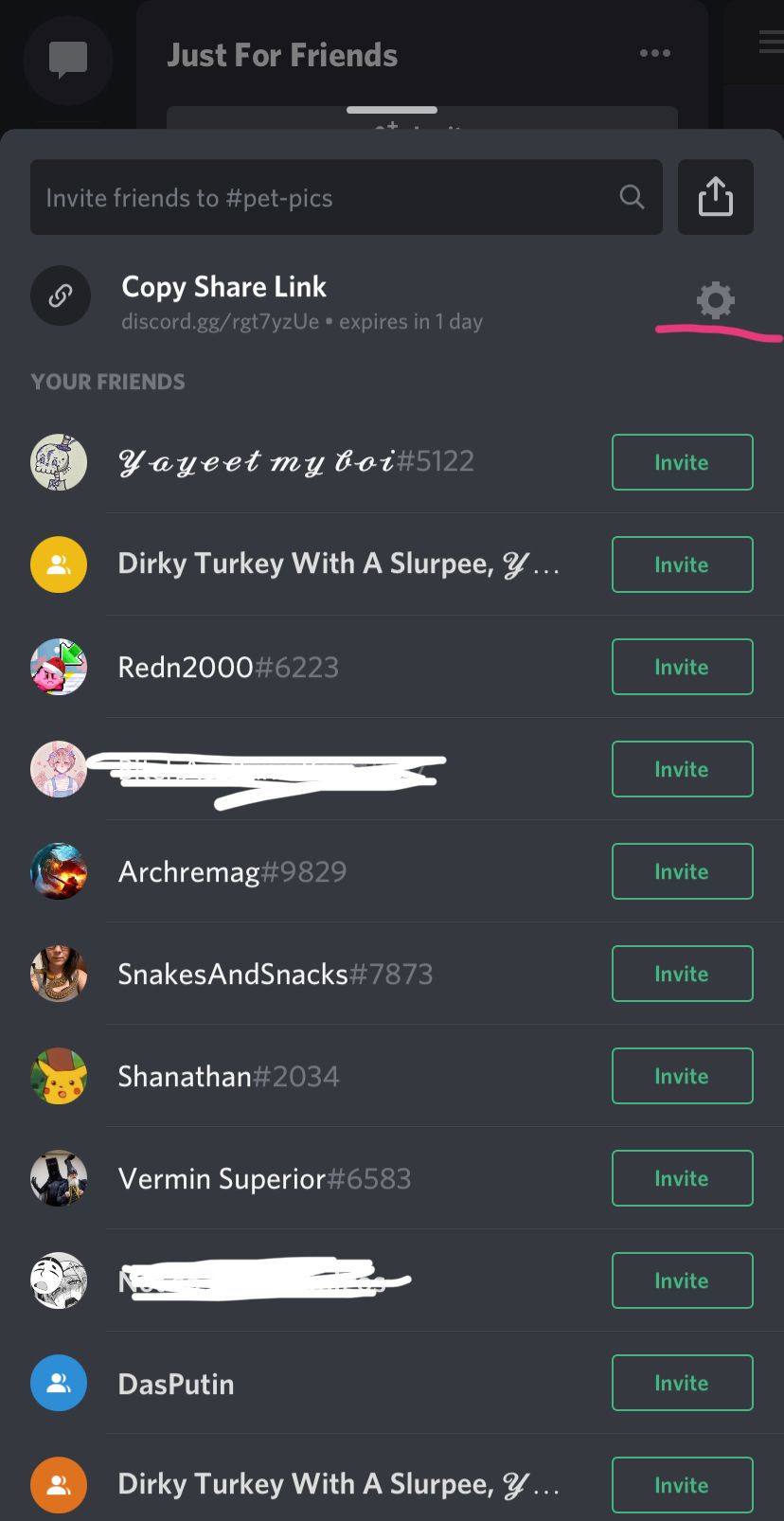
Task: Invite Shanathan#2034
Action: click(x=682, y=1076)
